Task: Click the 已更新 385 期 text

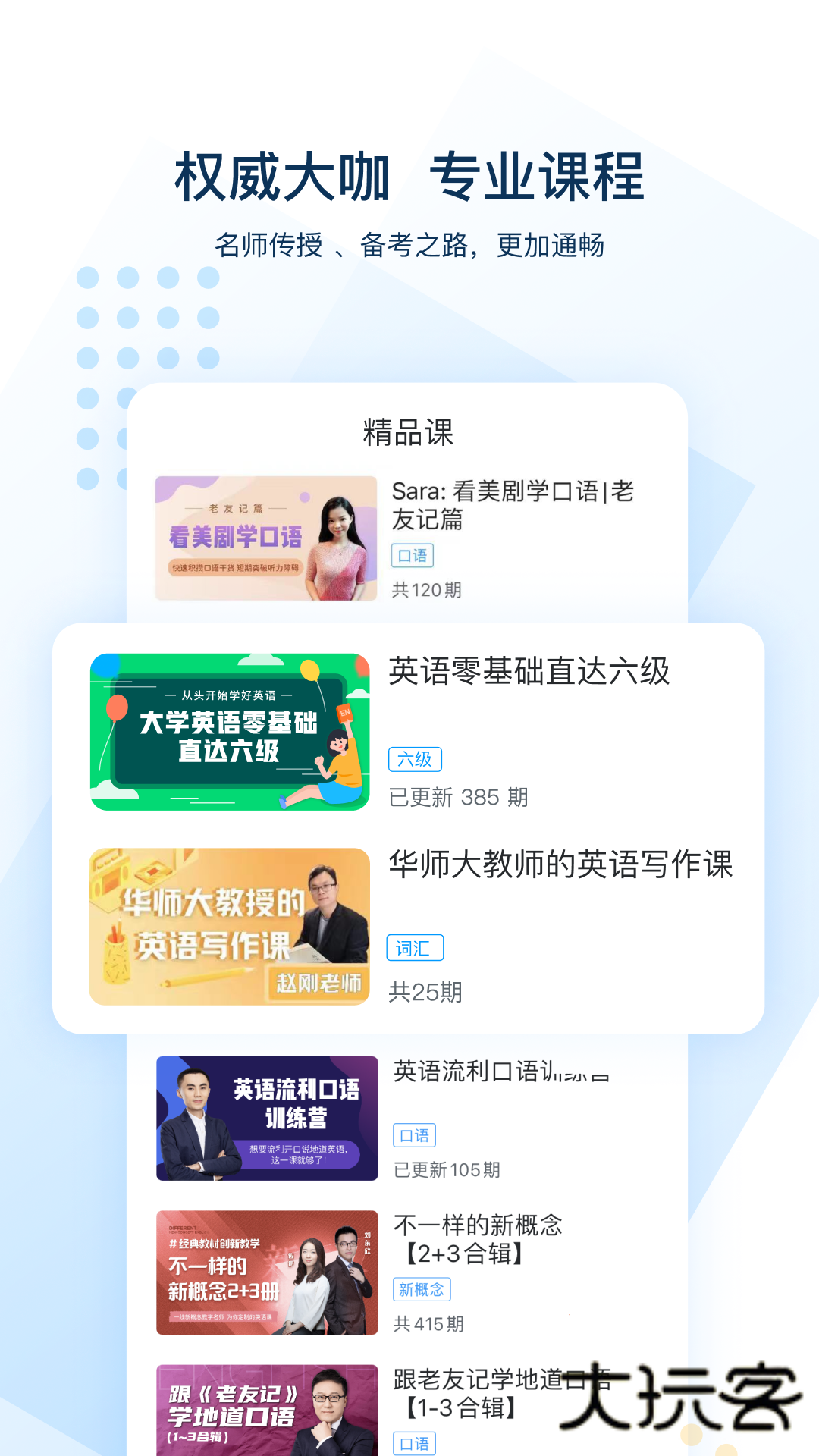Action: pyautogui.click(x=458, y=798)
